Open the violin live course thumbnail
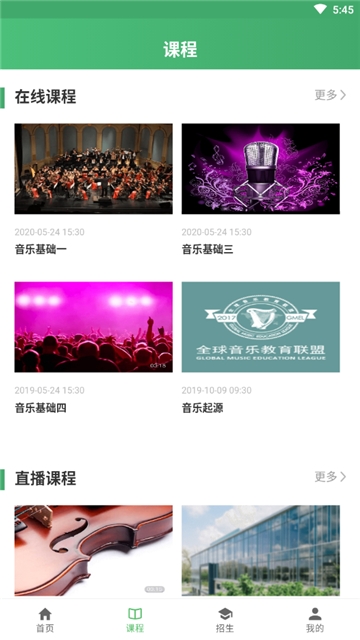The height and width of the screenshot is (640, 360). click(93, 551)
